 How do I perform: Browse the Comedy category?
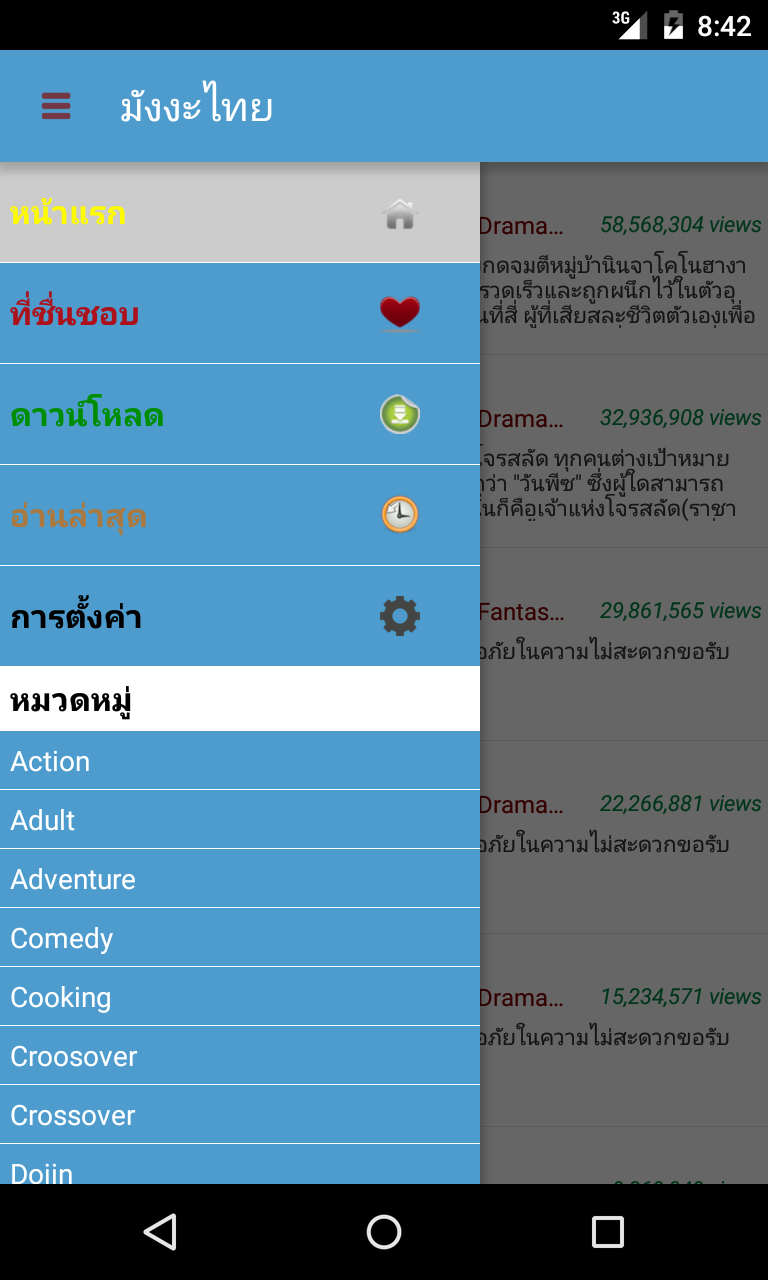[x=240, y=938]
